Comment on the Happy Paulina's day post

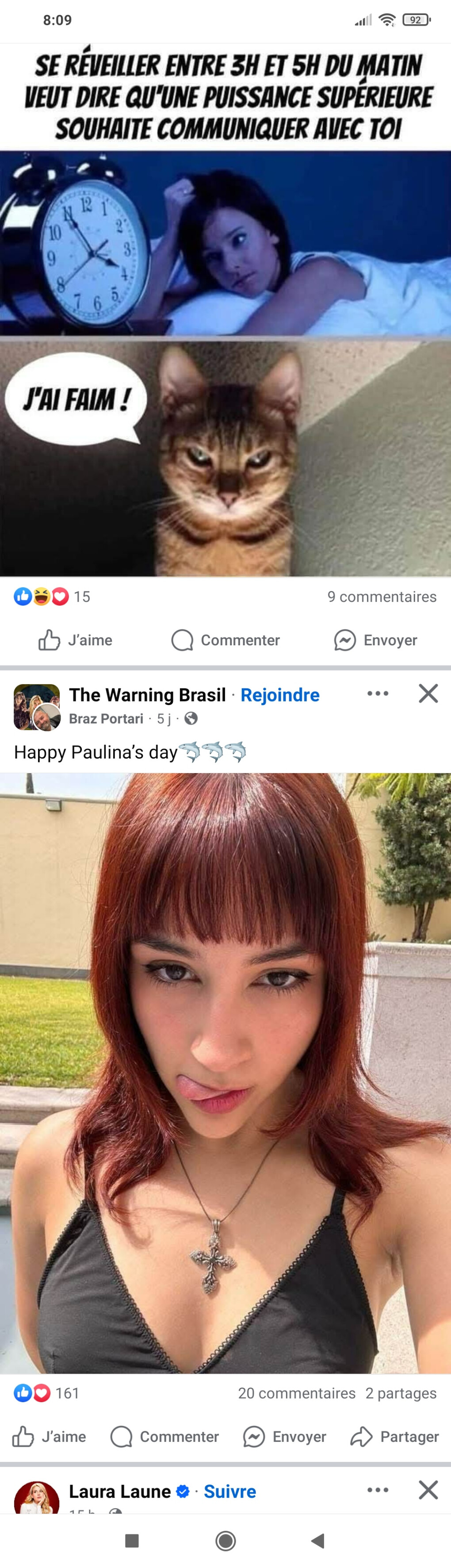[164, 1437]
